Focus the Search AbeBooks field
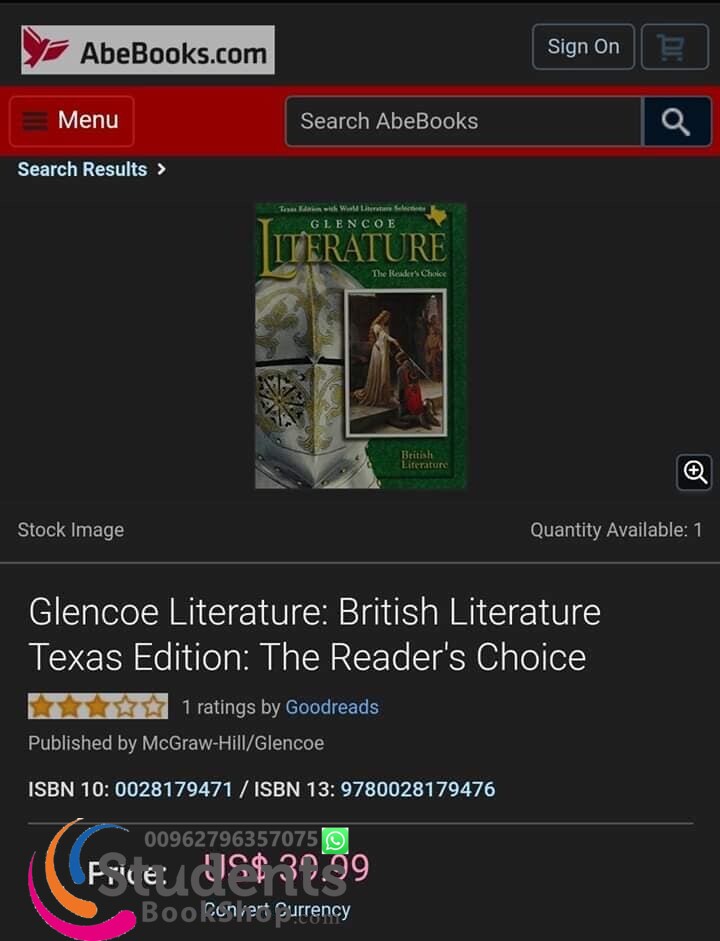Image resolution: width=720 pixels, height=941 pixels. [463, 122]
